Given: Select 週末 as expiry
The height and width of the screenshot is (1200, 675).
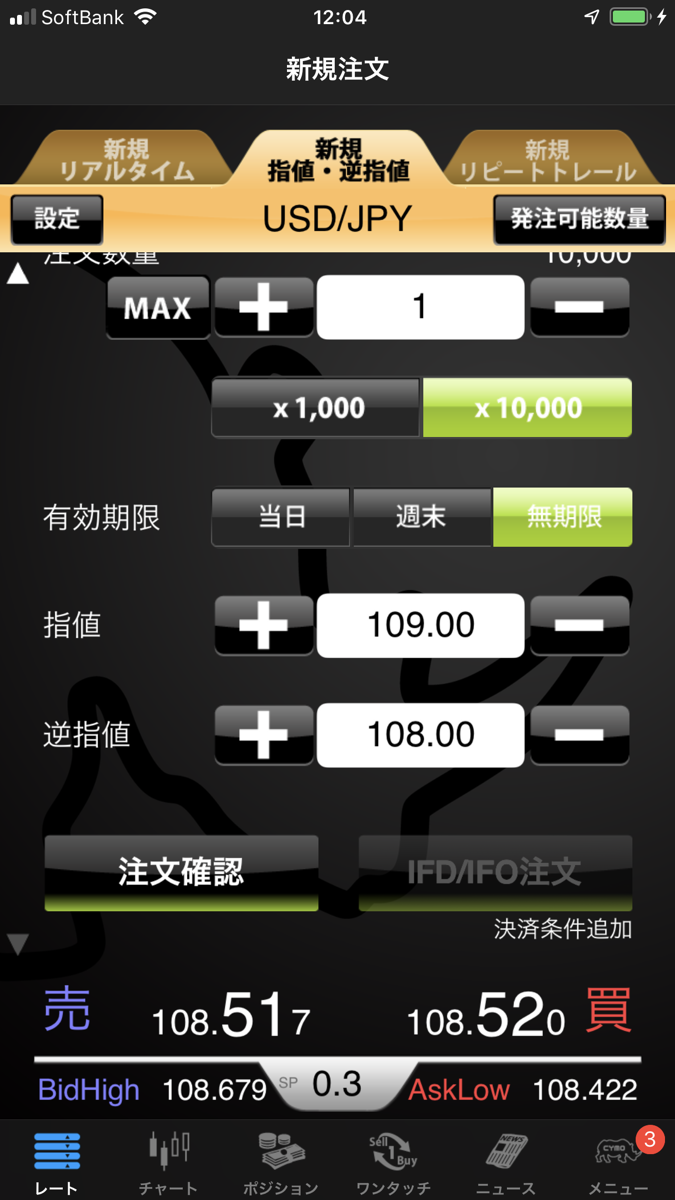Looking at the screenshot, I should coord(421,517).
